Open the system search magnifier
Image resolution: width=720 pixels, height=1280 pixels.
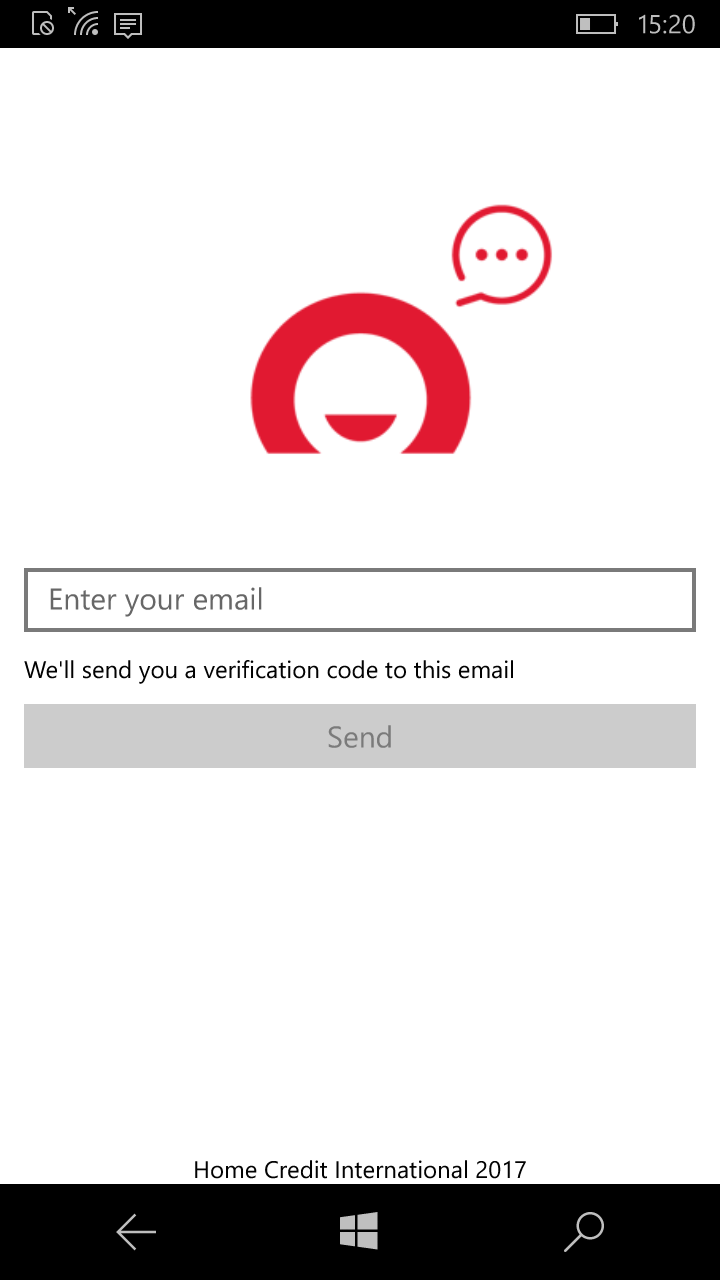[x=584, y=1232]
